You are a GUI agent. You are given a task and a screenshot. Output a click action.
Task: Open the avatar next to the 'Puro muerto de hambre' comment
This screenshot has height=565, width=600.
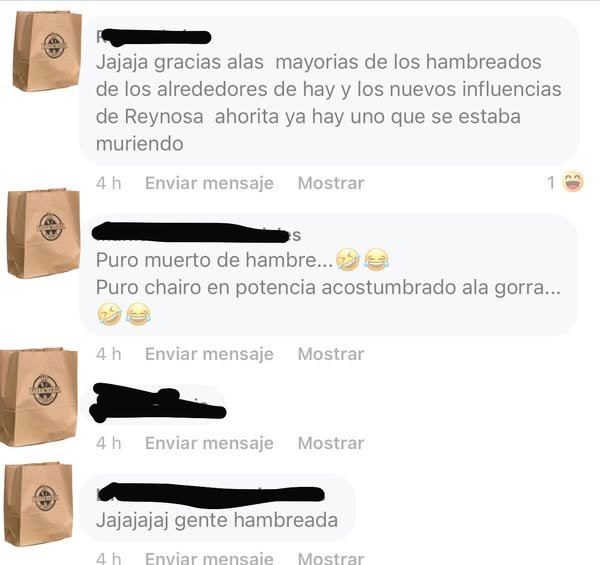coord(43,233)
